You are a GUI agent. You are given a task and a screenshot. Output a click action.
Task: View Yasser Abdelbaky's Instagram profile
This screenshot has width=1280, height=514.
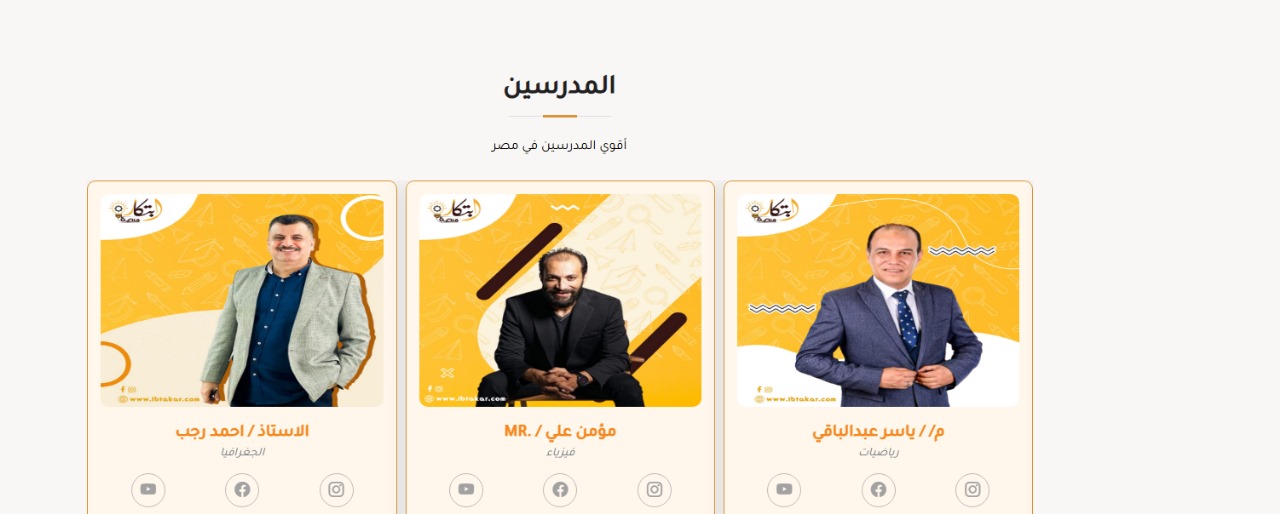(x=972, y=489)
